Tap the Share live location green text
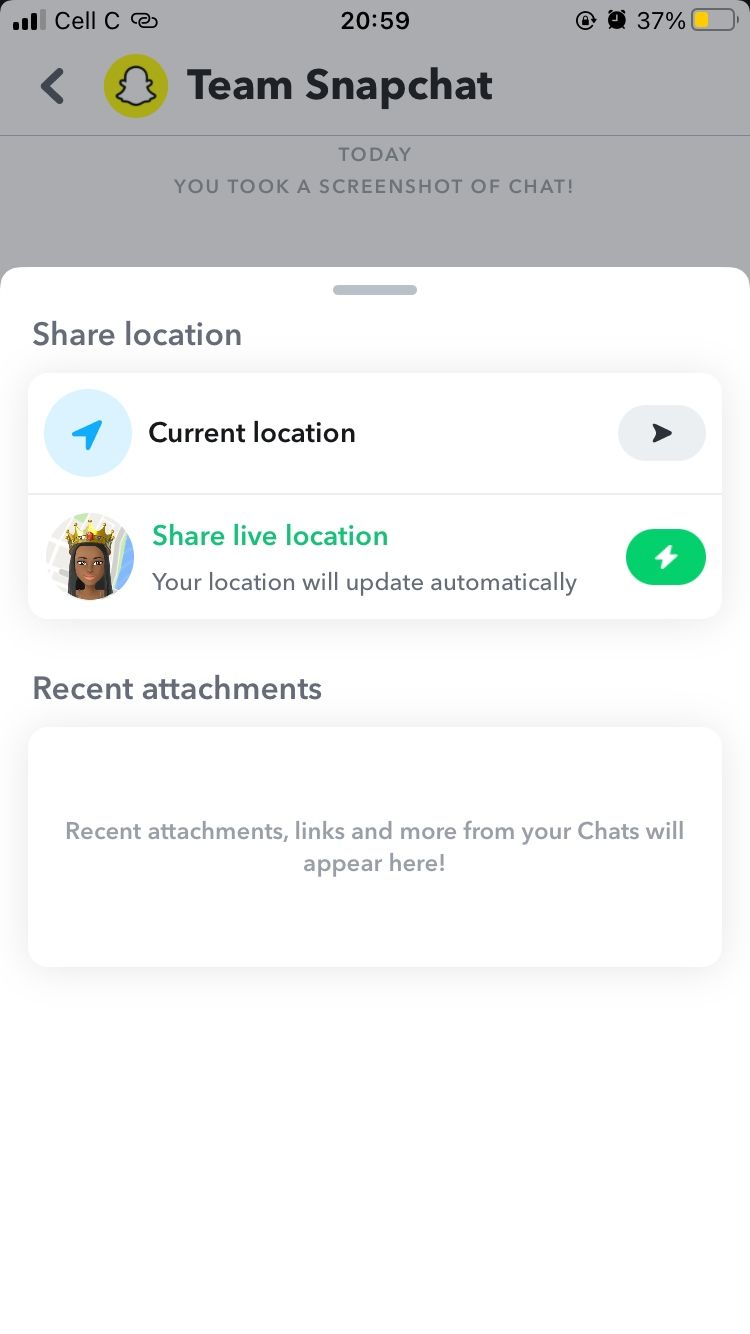Viewport: 750px width, 1334px height. point(269,536)
